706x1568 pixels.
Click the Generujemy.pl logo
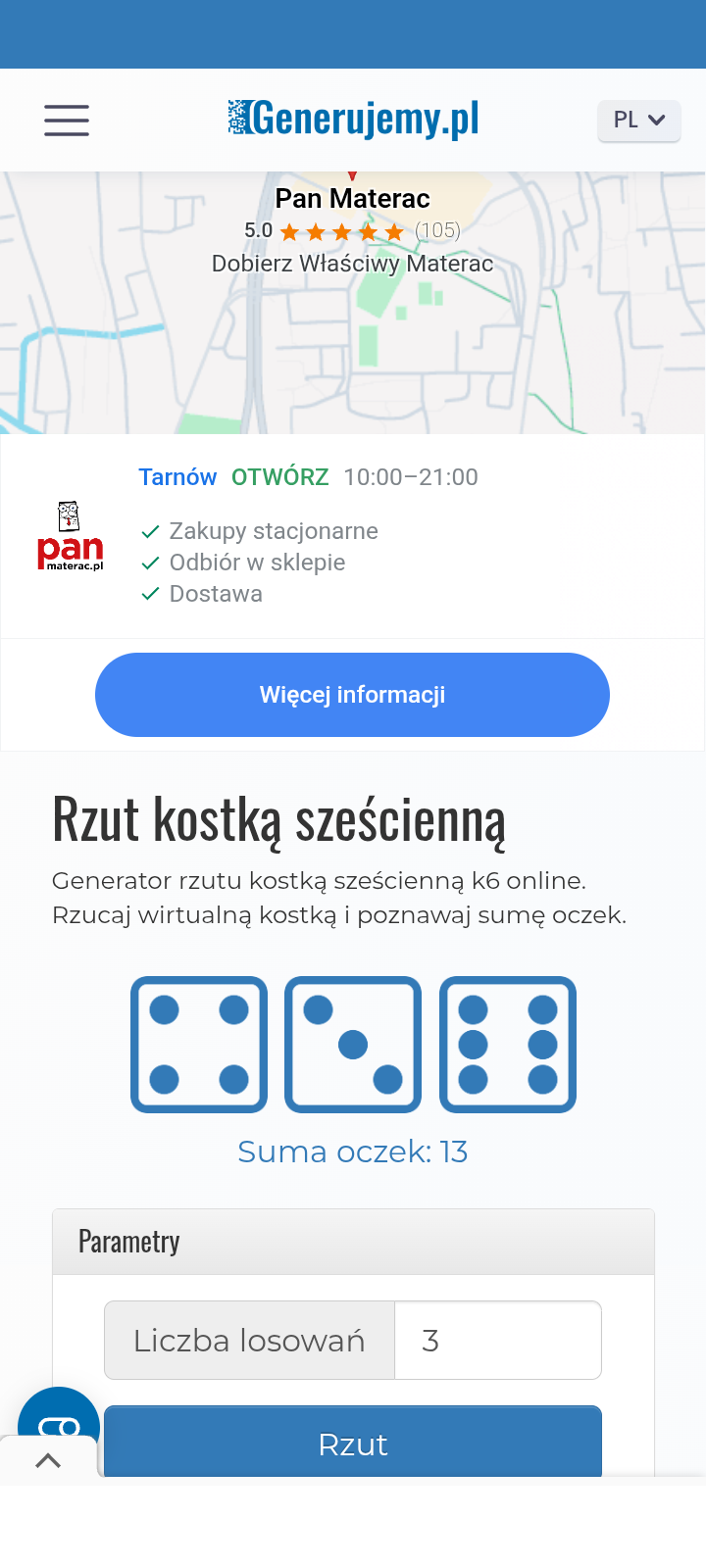353,118
